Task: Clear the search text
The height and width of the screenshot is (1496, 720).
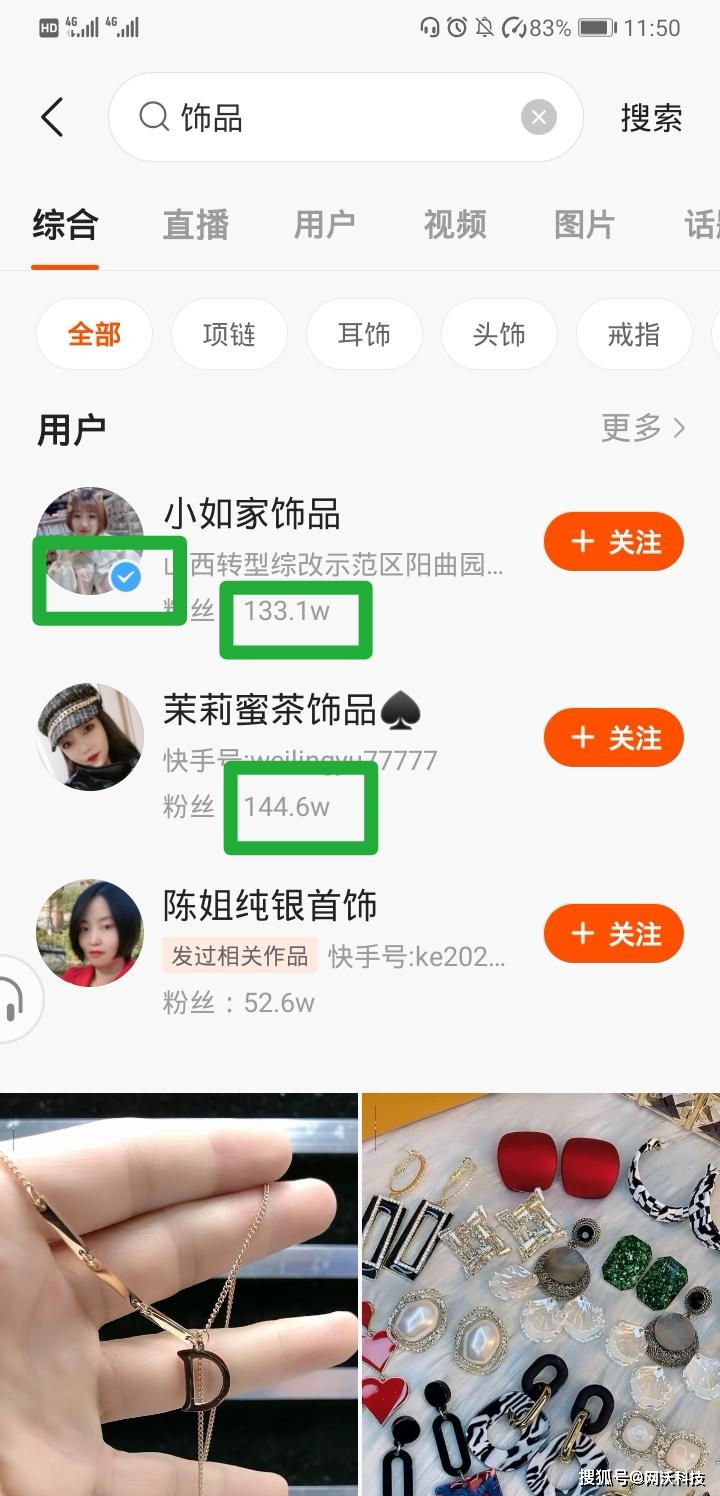Action: (538, 118)
